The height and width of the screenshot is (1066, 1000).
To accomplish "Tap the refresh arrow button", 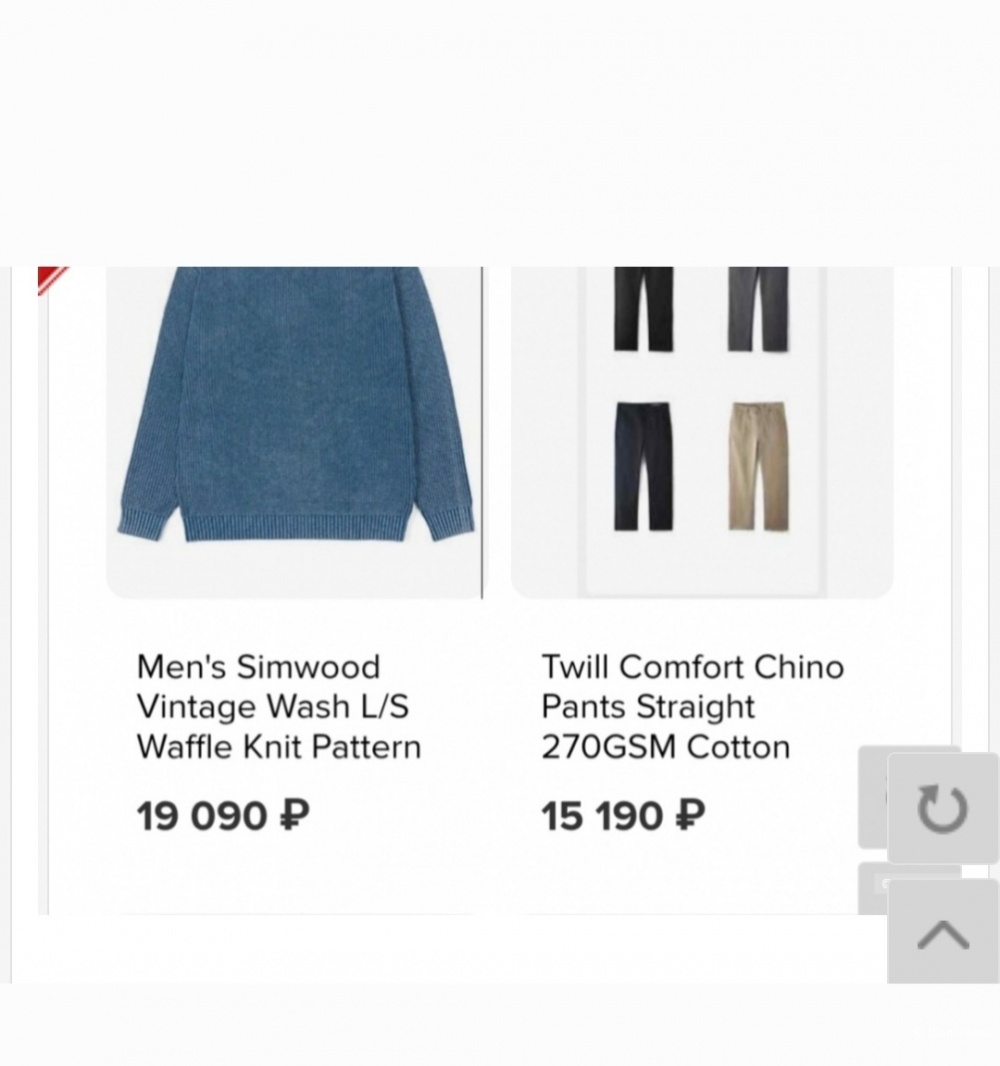I will [942, 809].
